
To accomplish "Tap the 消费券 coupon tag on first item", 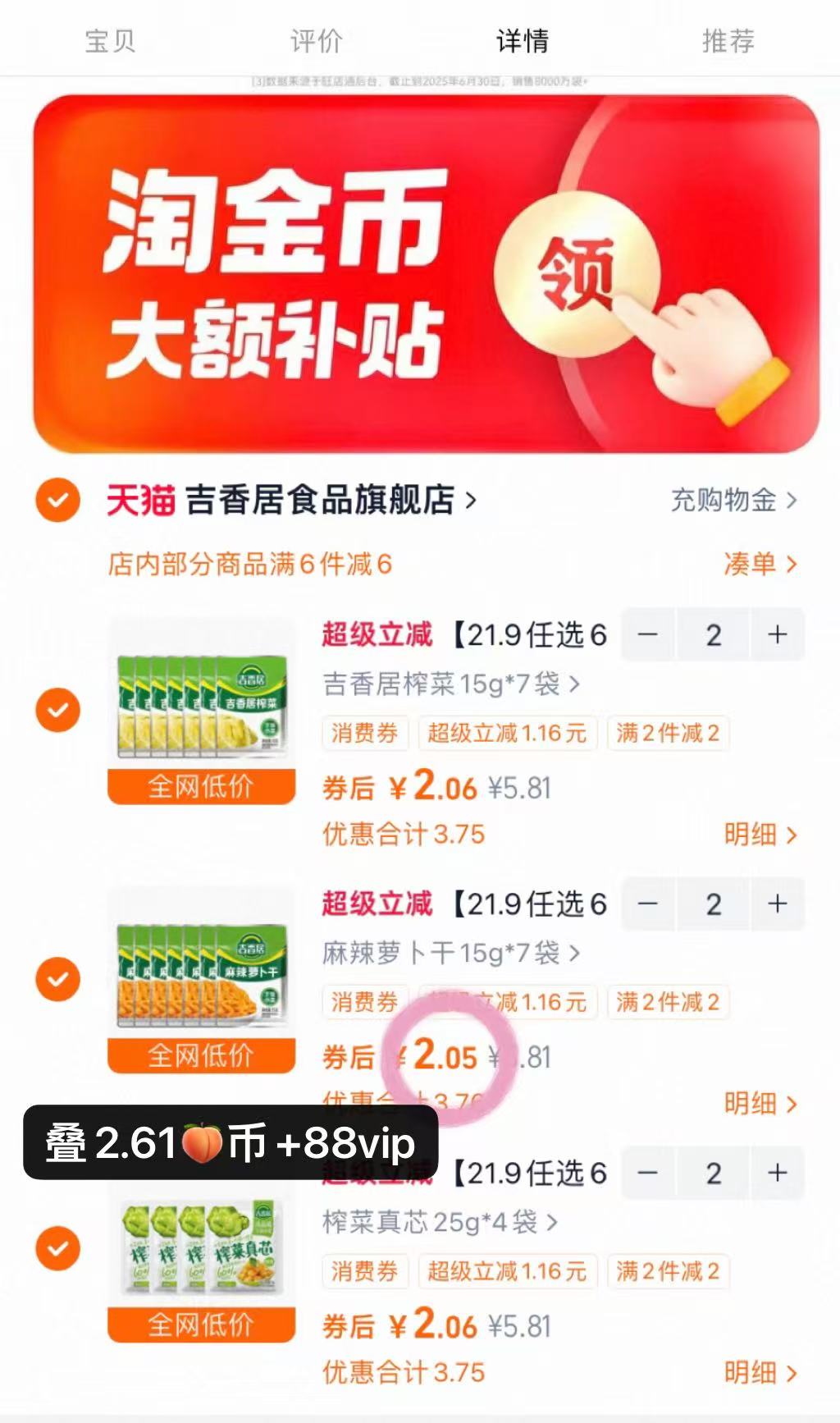I will (364, 734).
